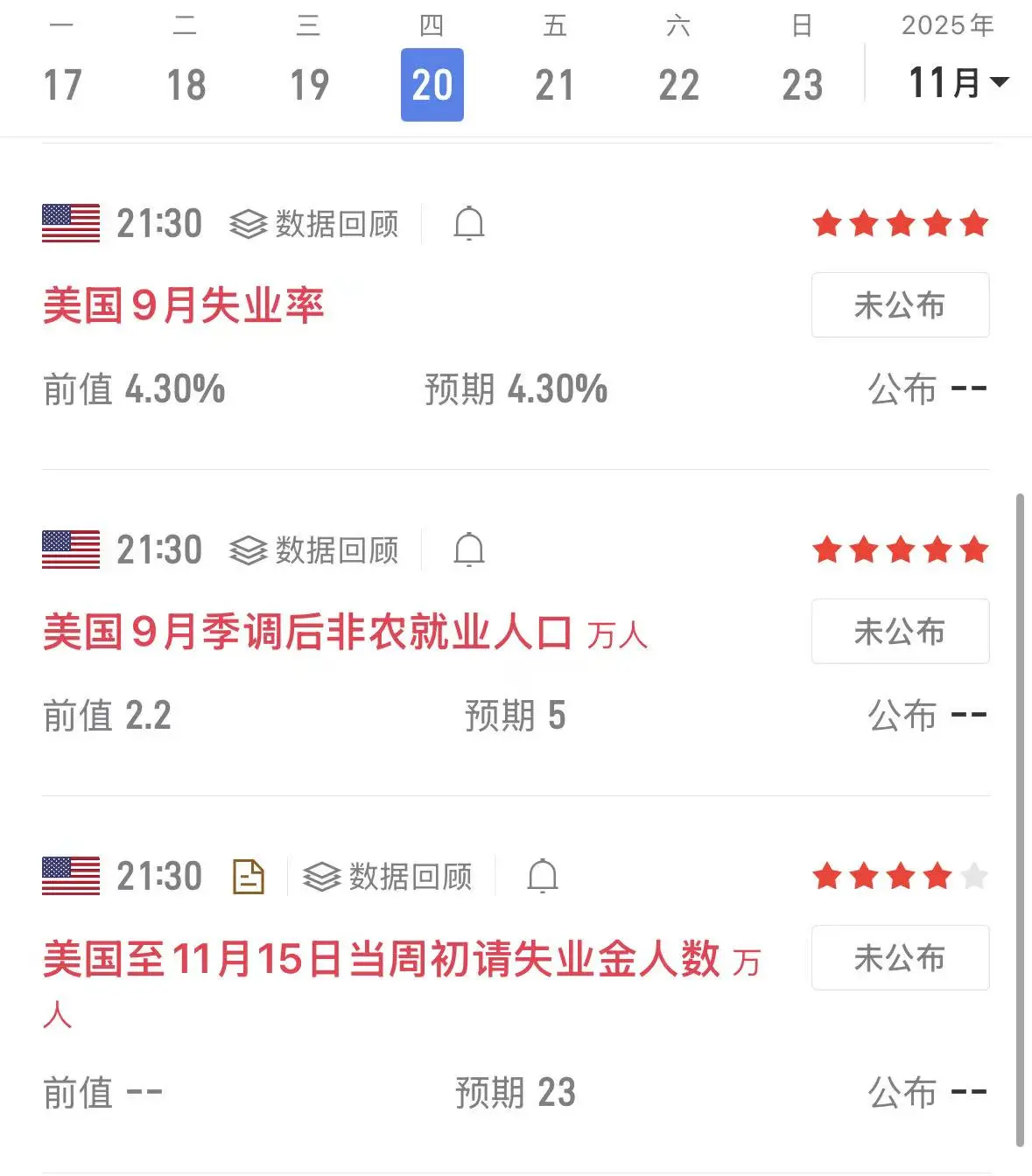Select Friday the 21st

pyautogui.click(x=555, y=84)
